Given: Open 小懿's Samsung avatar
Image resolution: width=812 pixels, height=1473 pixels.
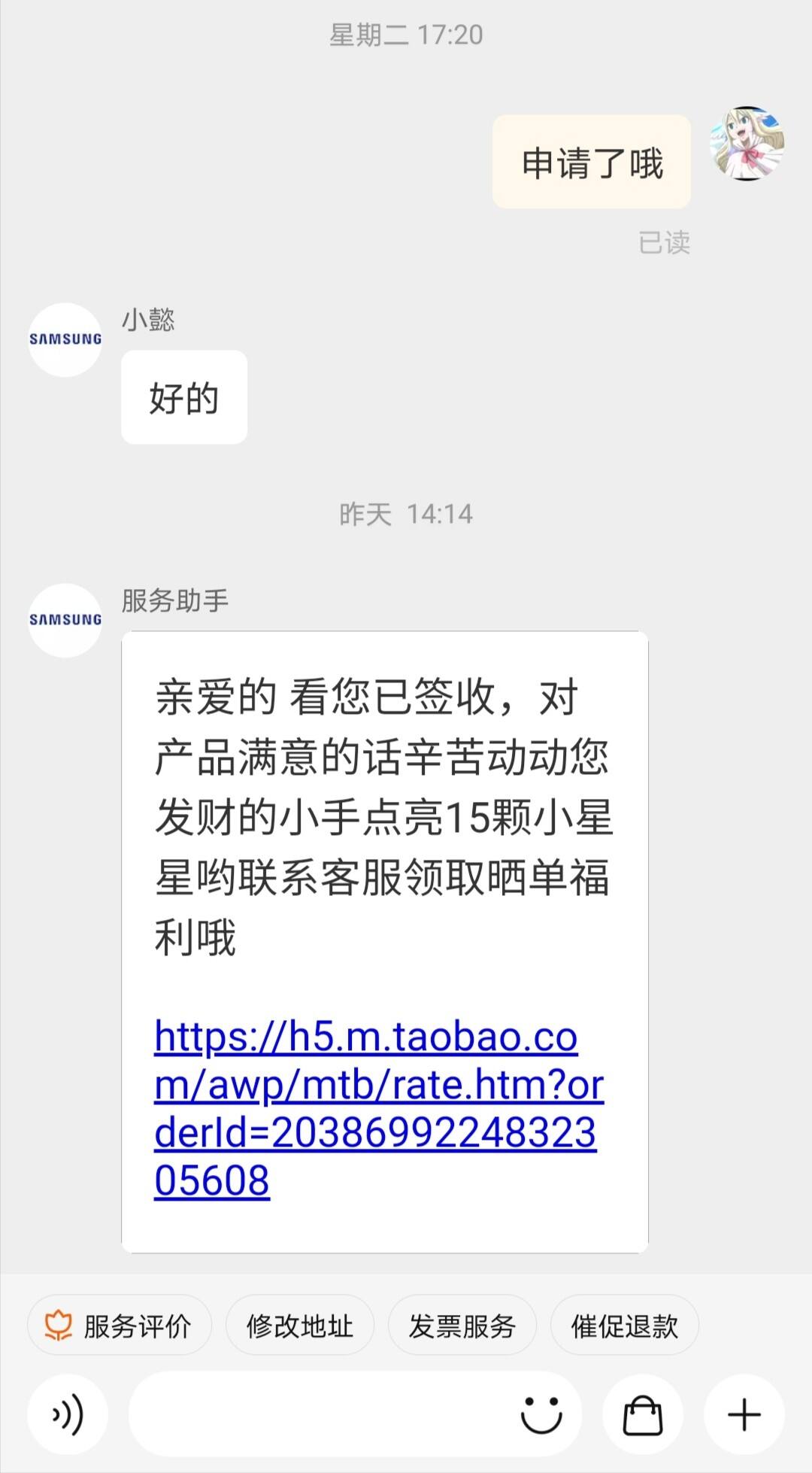Looking at the screenshot, I should coord(65,340).
